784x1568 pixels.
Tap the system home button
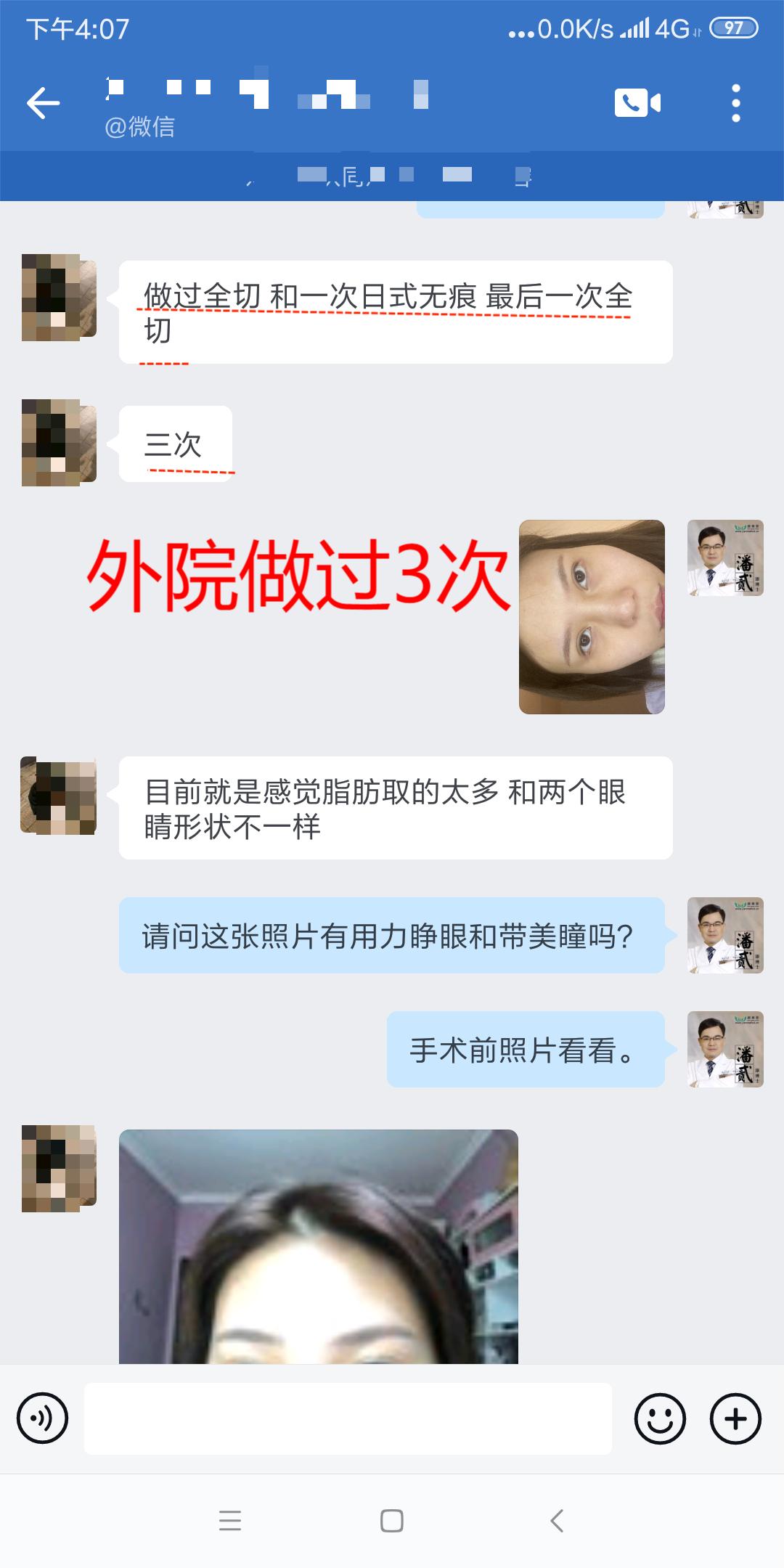(x=392, y=1520)
